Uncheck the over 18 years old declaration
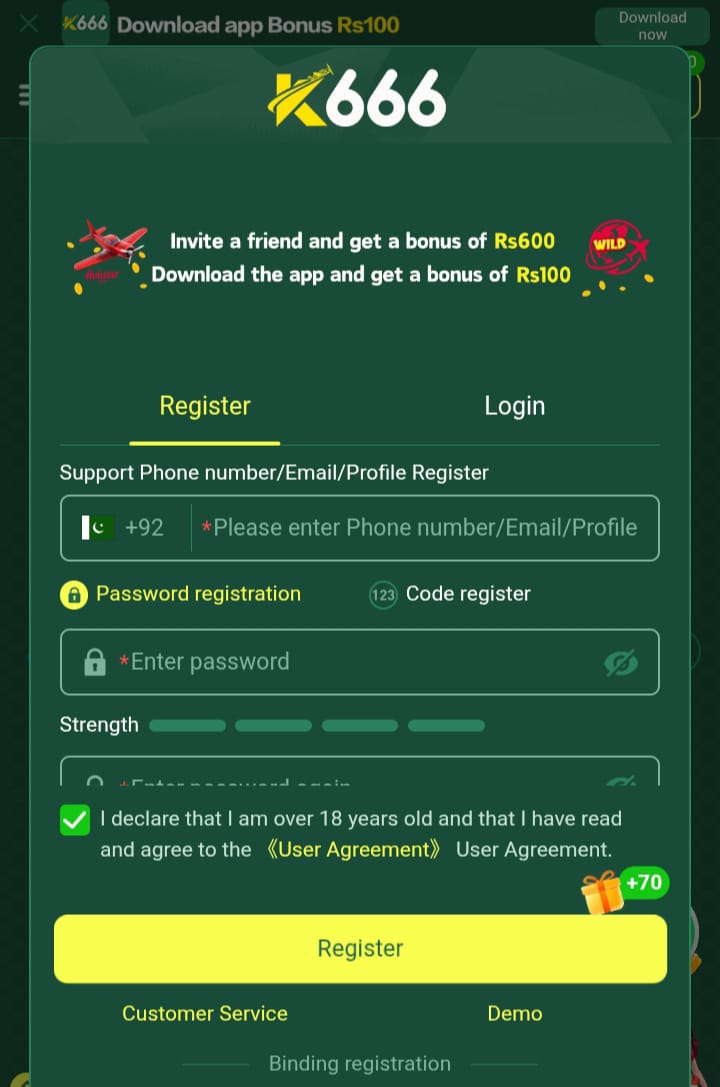720x1087 pixels. pos(74,819)
